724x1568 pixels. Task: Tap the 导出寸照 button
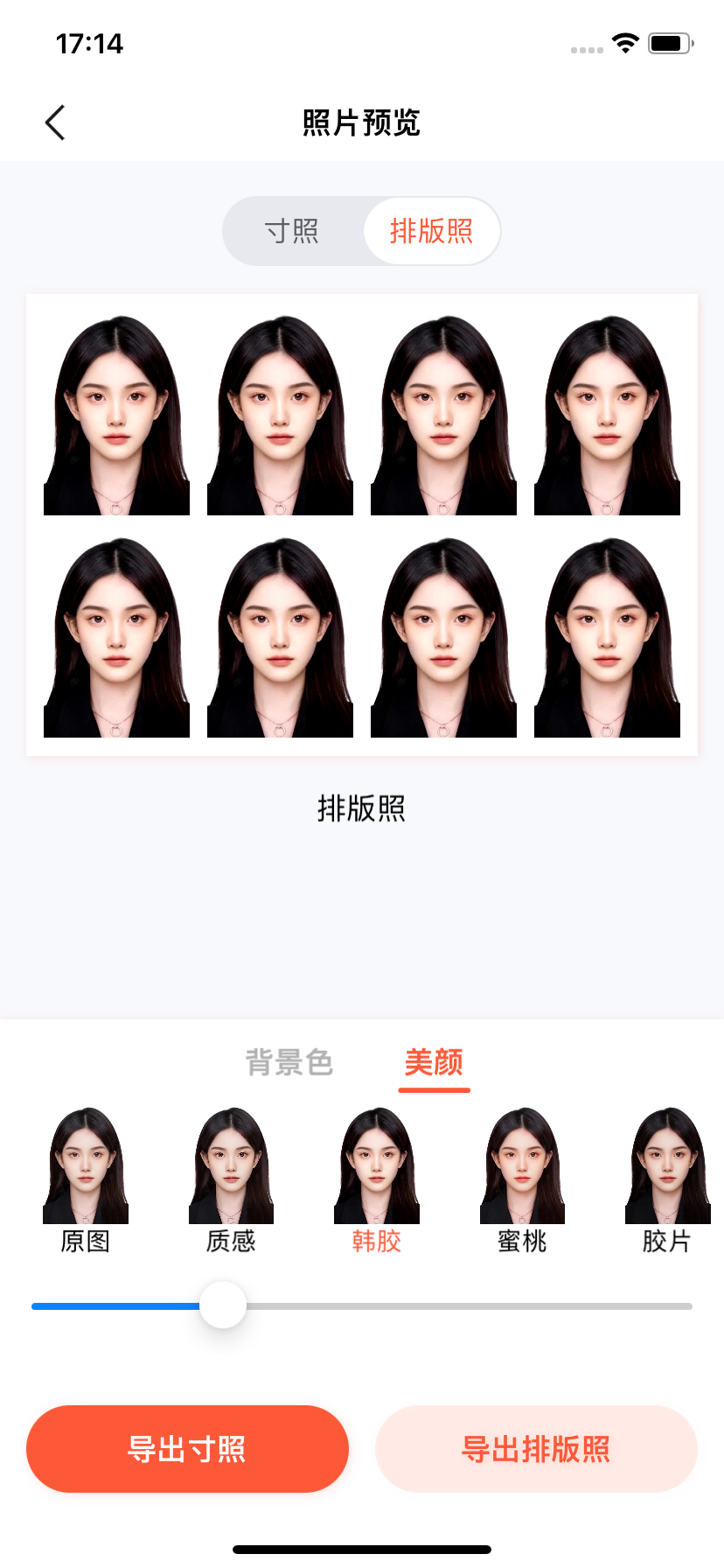click(x=187, y=1449)
